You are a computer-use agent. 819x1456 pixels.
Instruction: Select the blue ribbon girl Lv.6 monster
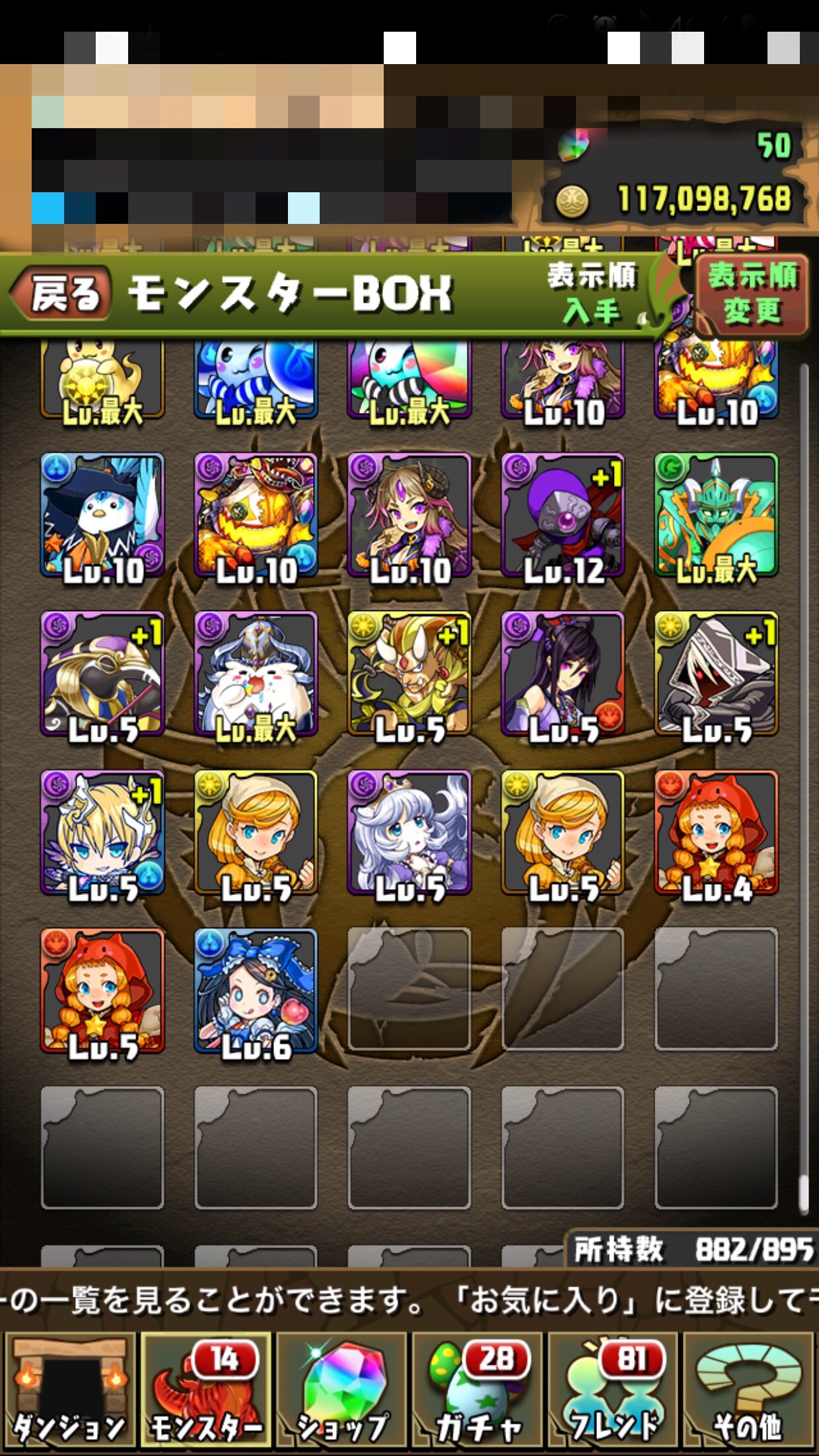coord(256,991)
